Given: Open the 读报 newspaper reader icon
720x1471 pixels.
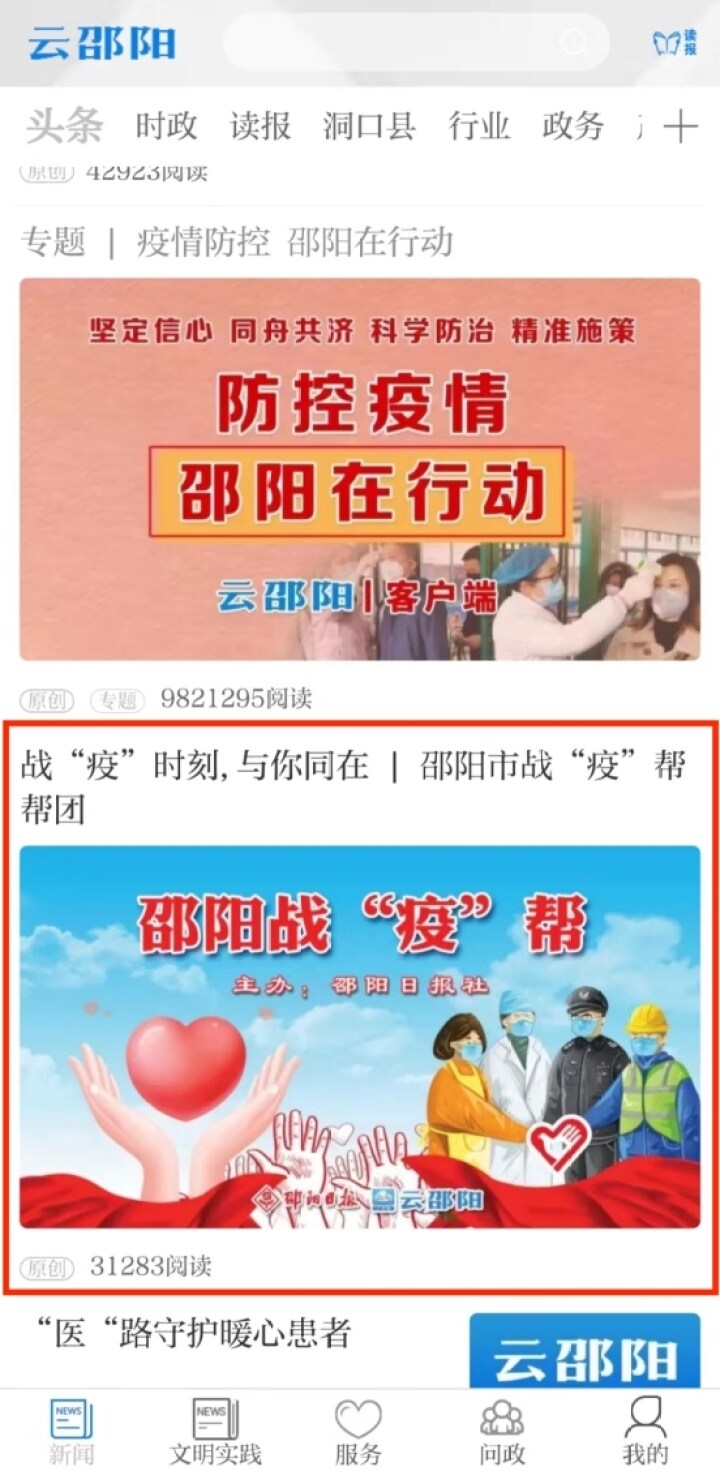Looking at the screenshot, I should [674, 43].
